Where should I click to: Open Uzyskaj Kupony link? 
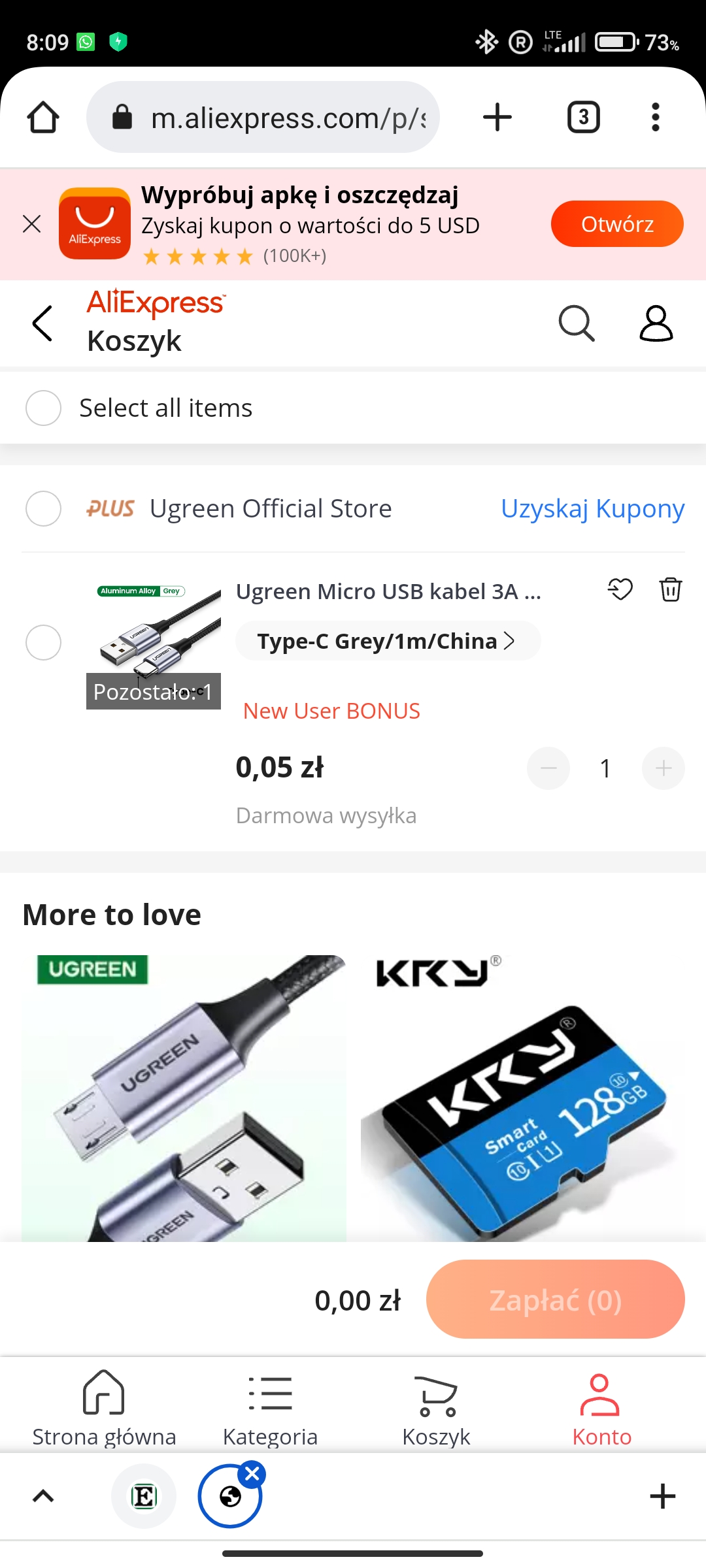592,509
